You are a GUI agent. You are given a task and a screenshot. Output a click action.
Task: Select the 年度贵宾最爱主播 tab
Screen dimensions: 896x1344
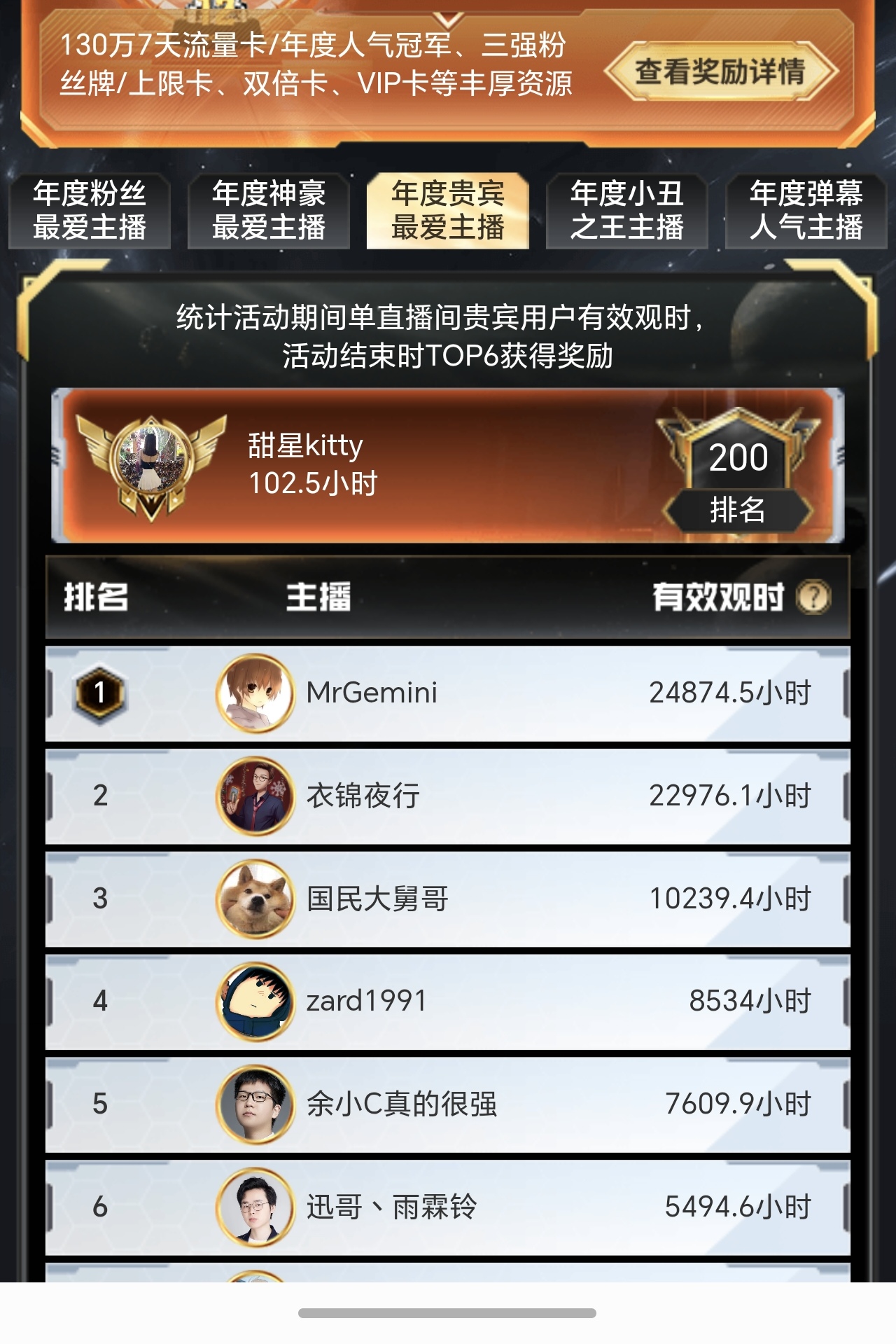coord(448,210)
